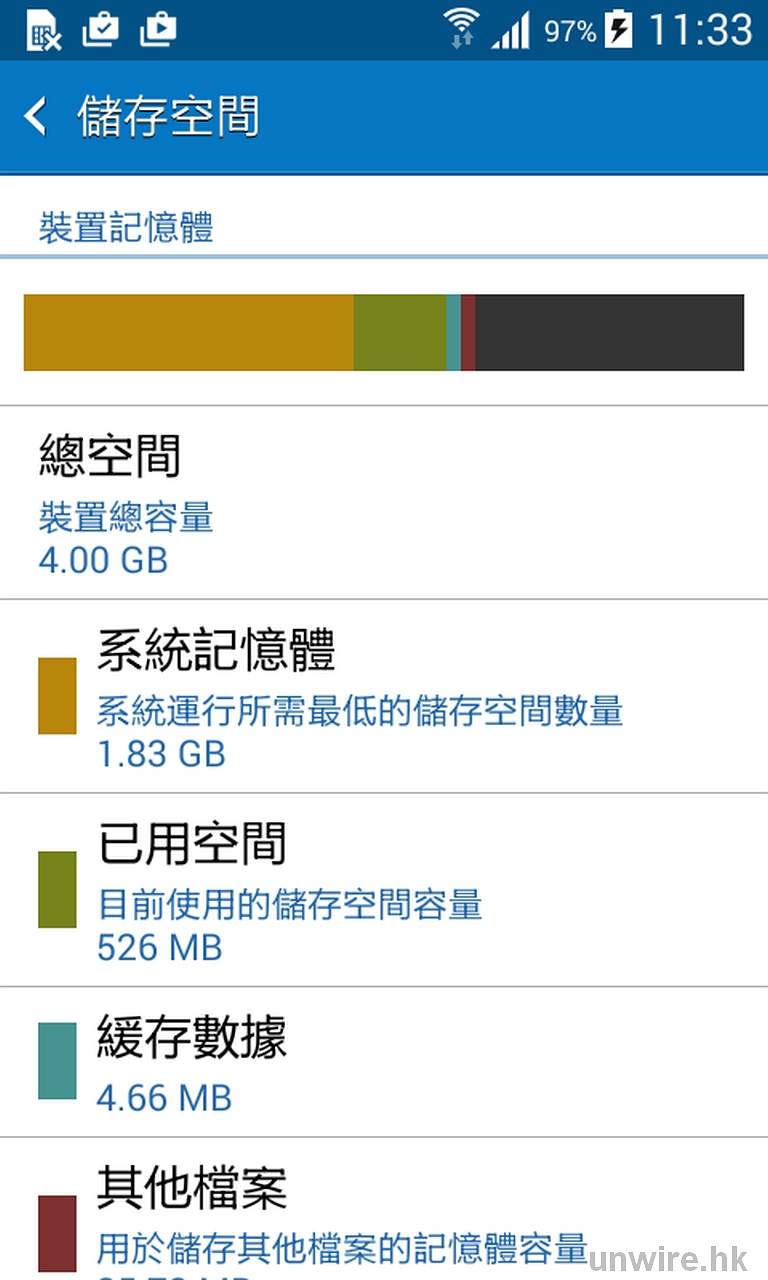
Task: Open 其他檔案 miscellaneous files row
Action: [384, 1215]
